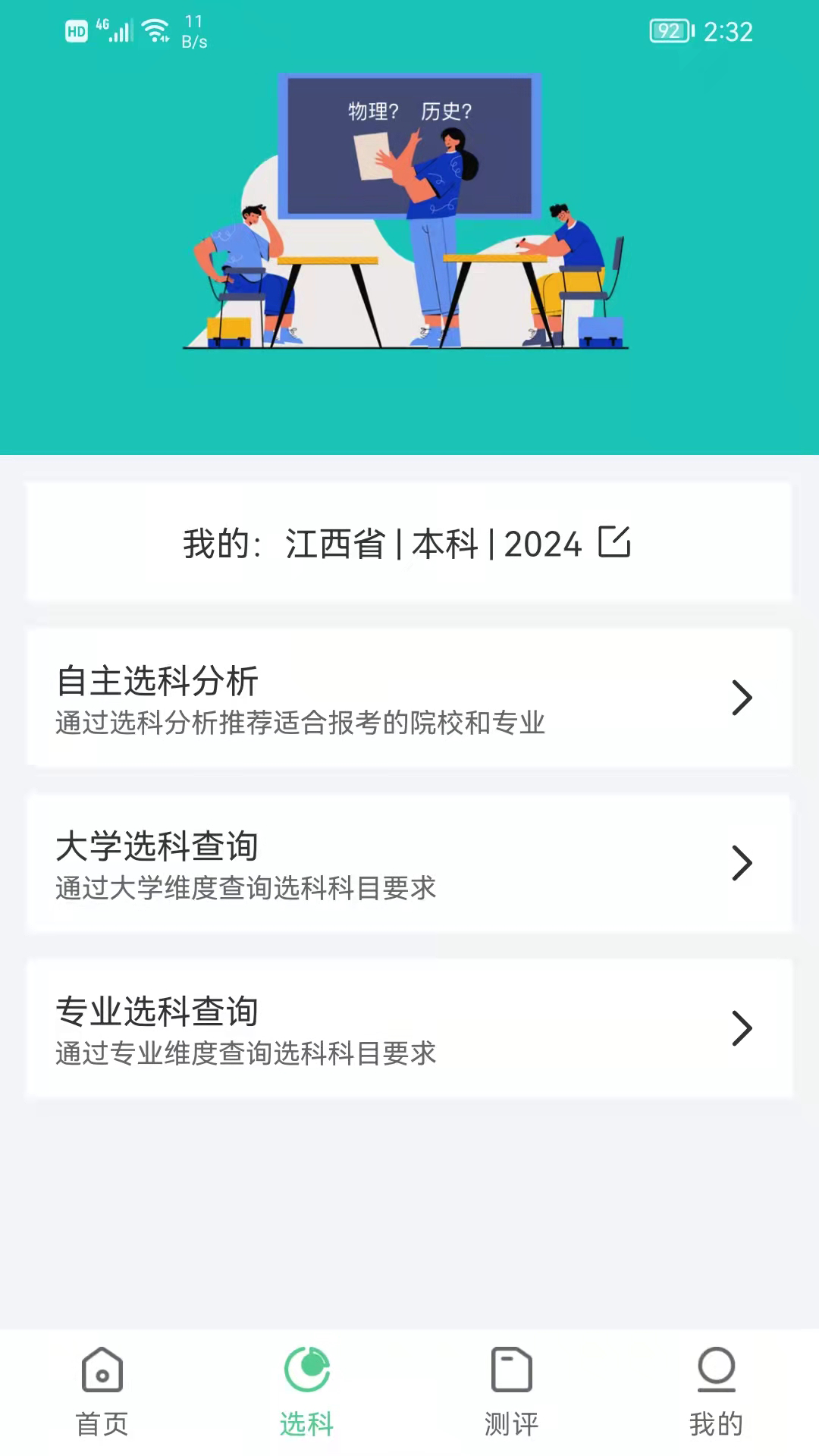This screenshot has width=819, height=1456.
Task: Open 自主选科分析
Action: click(x=409, y=698)
